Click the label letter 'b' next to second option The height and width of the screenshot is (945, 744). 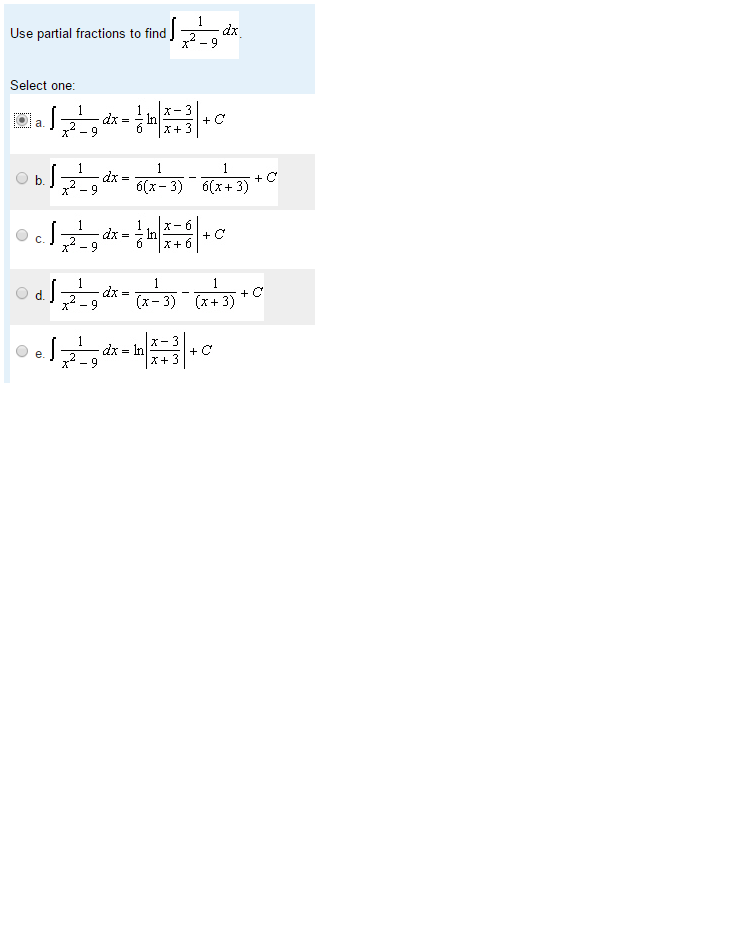[38, 180]
